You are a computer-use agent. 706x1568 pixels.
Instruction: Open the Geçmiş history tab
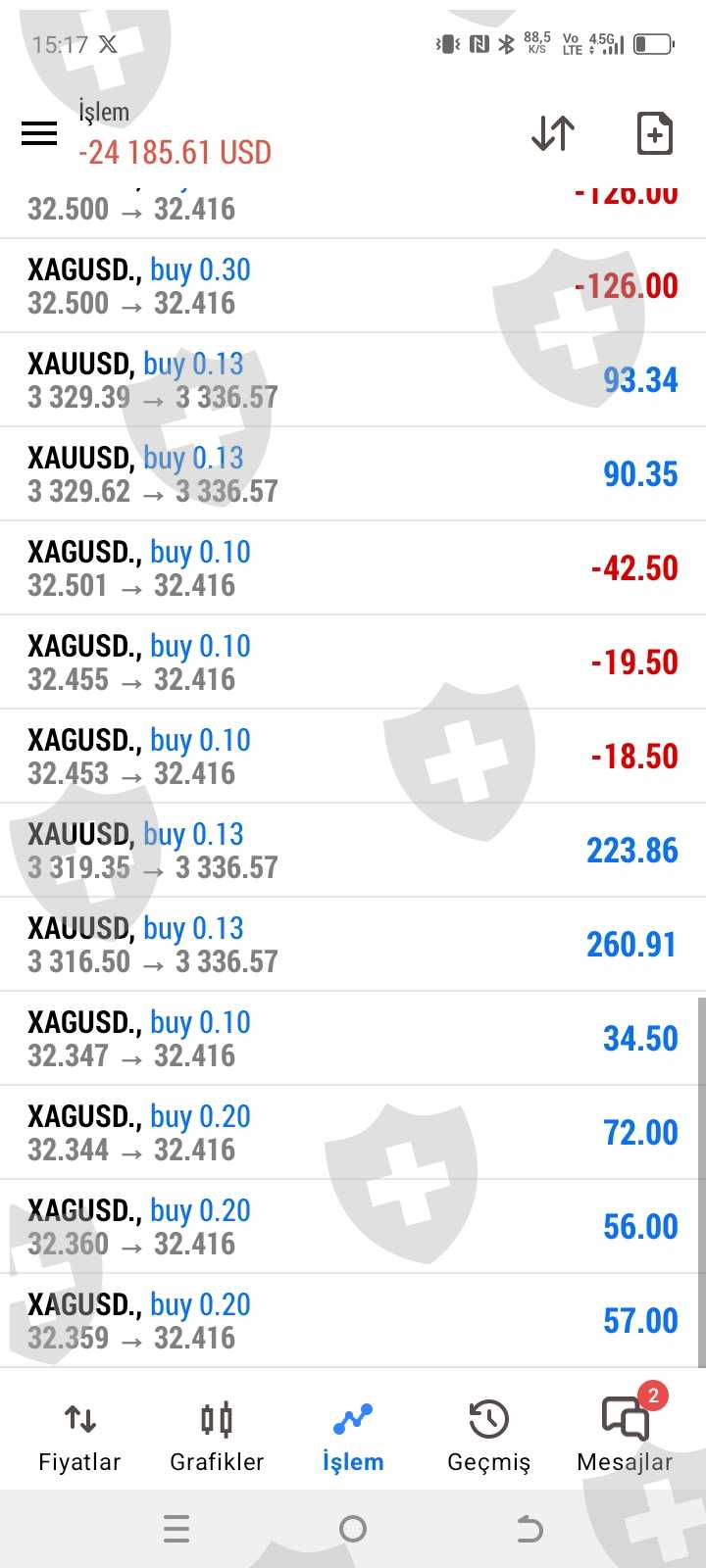[488, 1435]
